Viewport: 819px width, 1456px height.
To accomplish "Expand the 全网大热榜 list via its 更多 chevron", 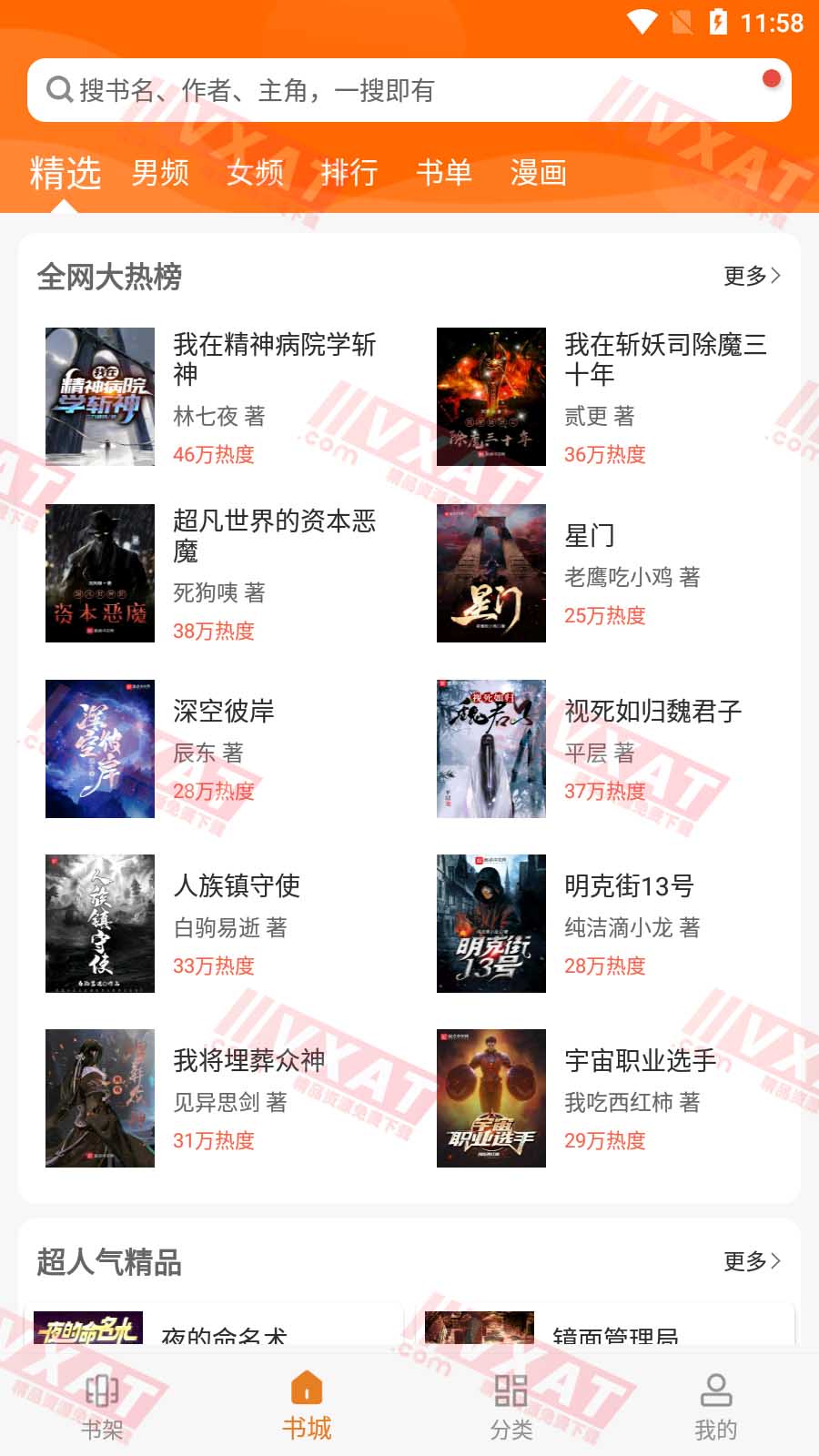I will (x=751, y=273).
